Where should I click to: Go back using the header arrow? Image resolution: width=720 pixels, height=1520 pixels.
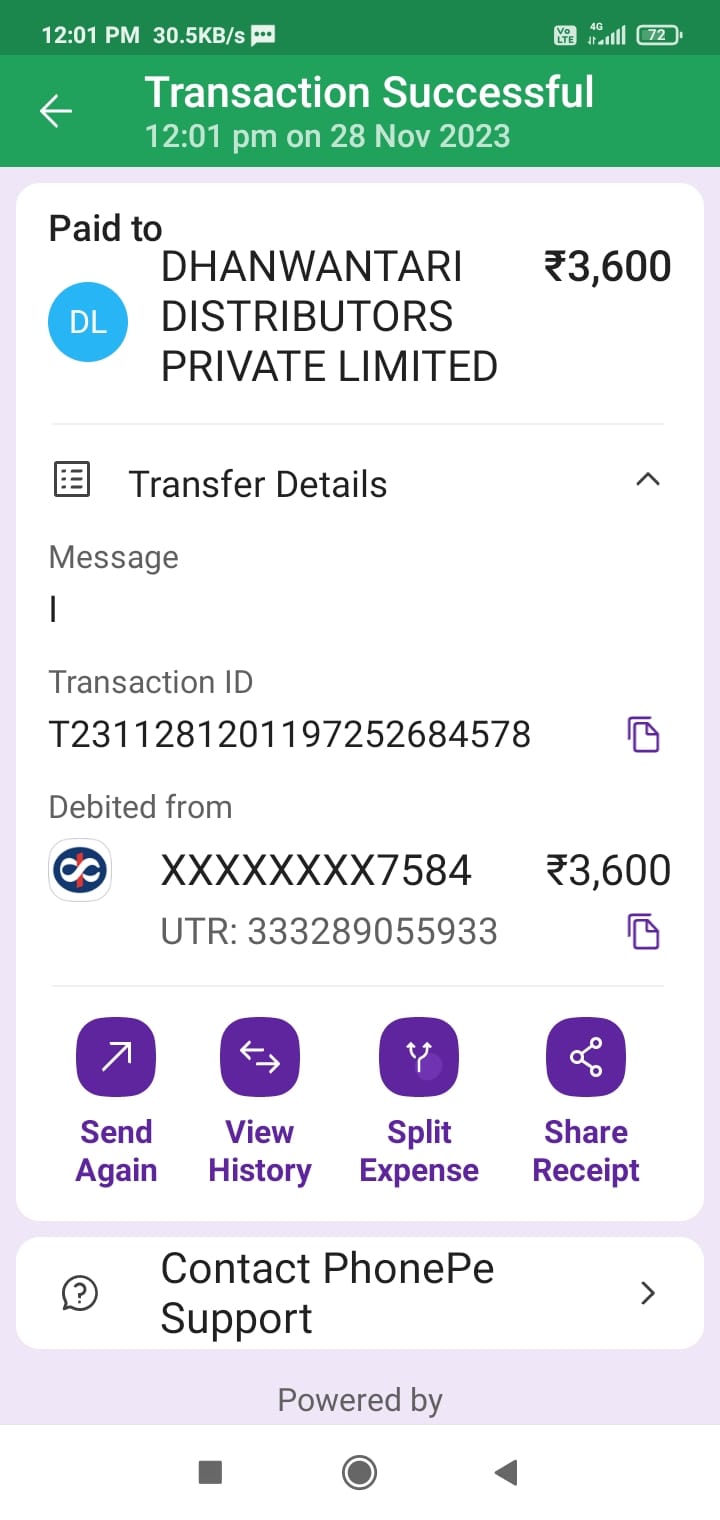[56, 111]
